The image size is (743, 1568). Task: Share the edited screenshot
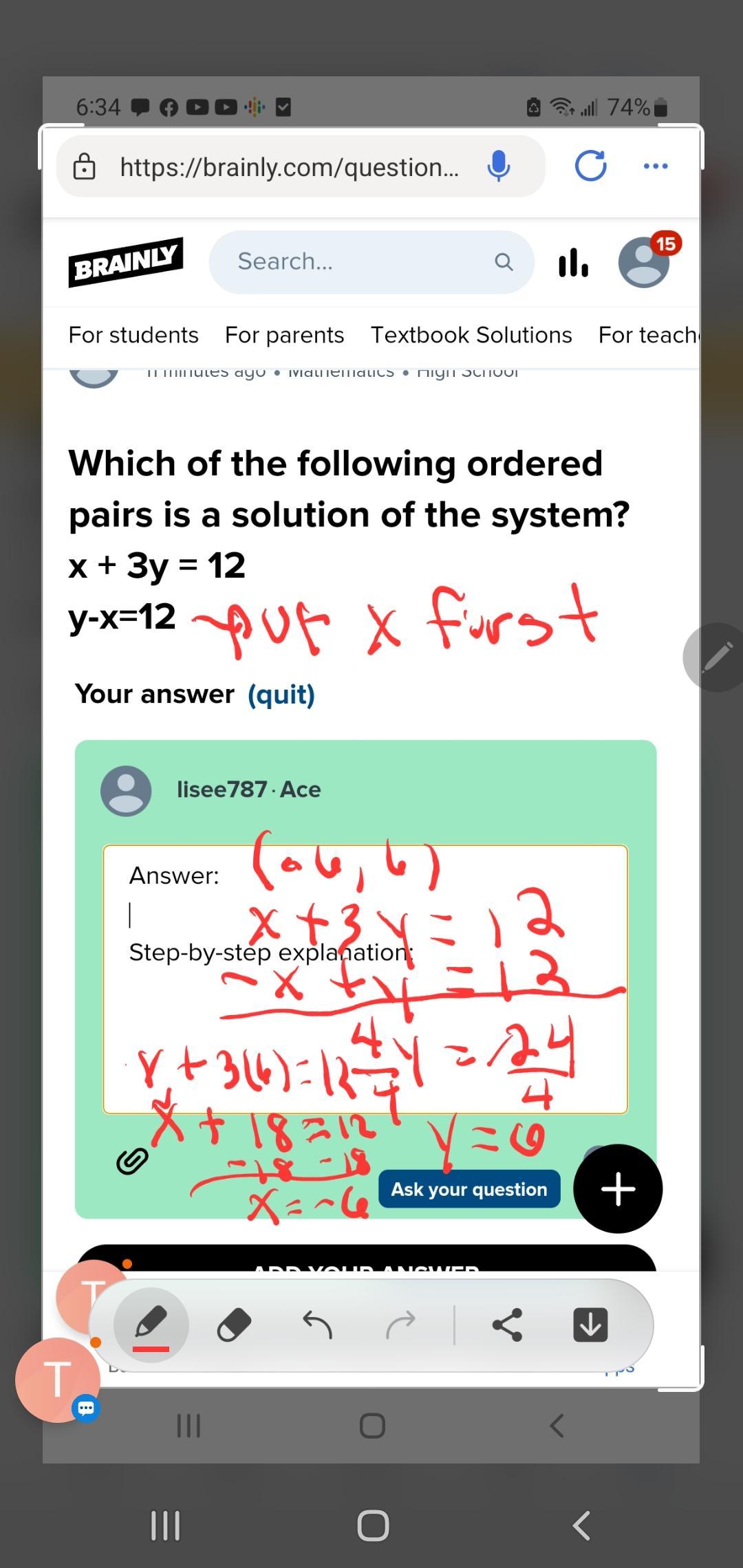[507, 1324]
